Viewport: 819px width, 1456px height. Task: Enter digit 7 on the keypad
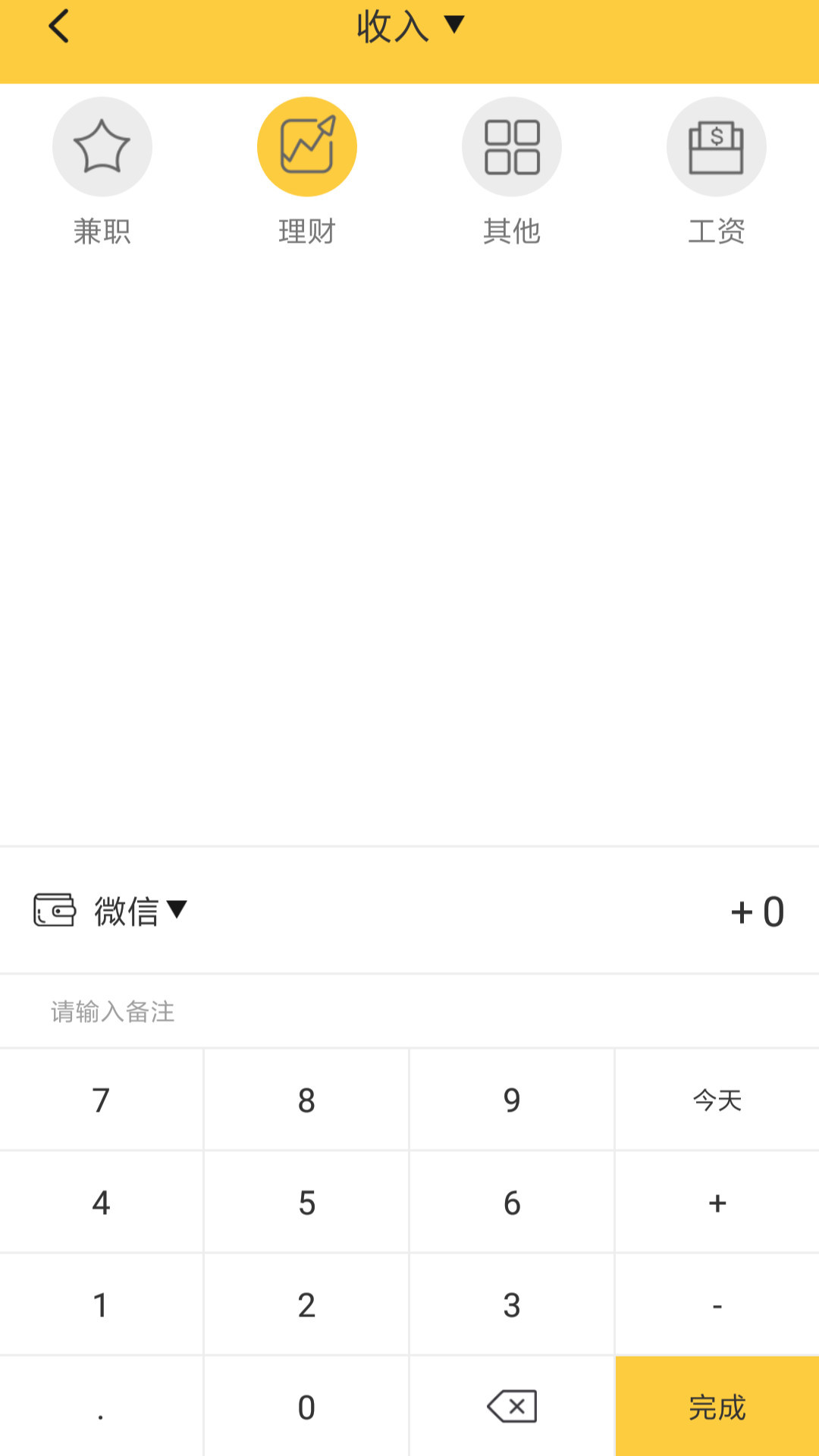(102, 1100)
